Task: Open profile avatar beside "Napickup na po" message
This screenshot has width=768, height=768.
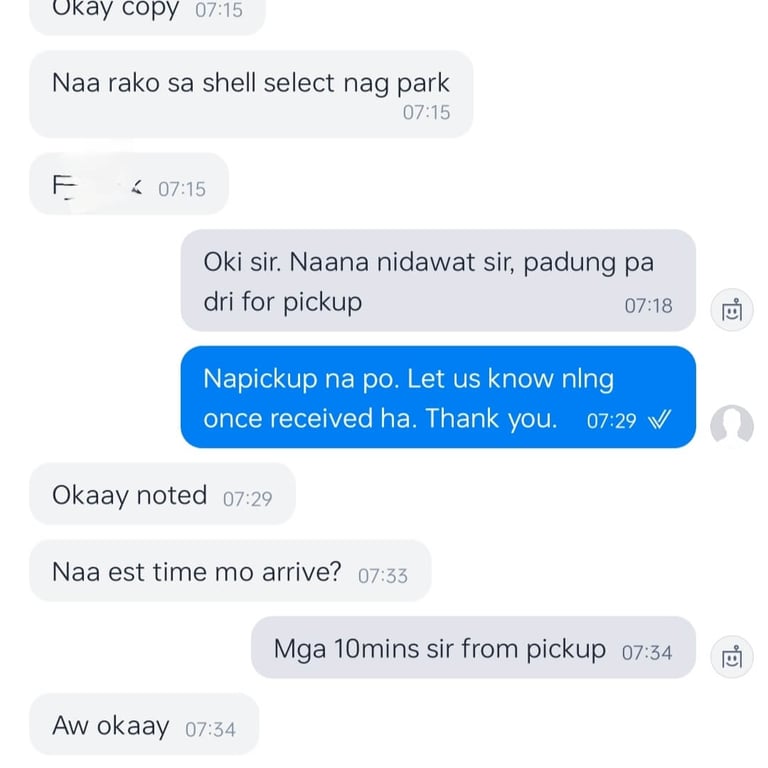Action: 732,425
